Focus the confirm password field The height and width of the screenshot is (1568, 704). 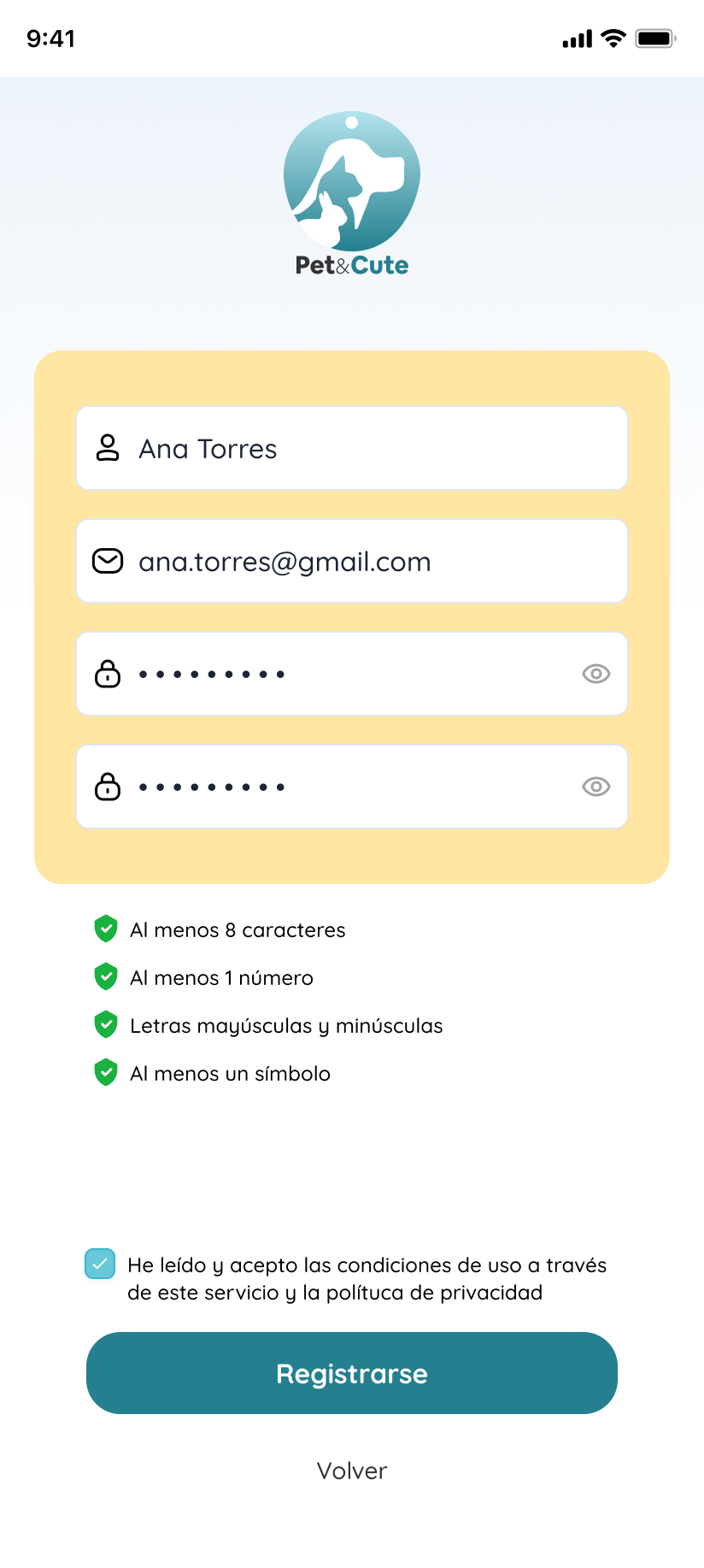coord(352,787)
